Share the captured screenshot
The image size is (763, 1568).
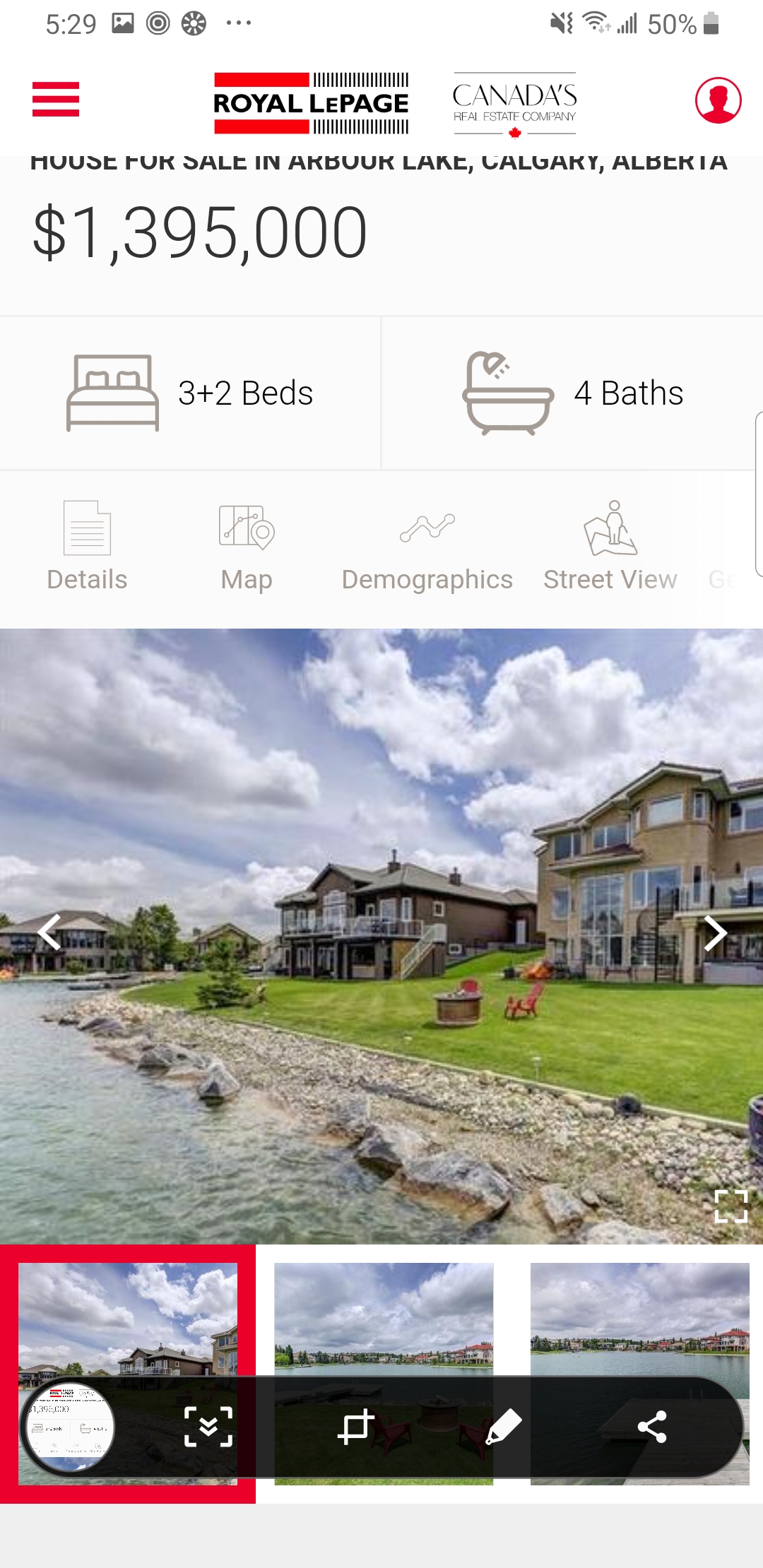click(x=651, y=1427)
